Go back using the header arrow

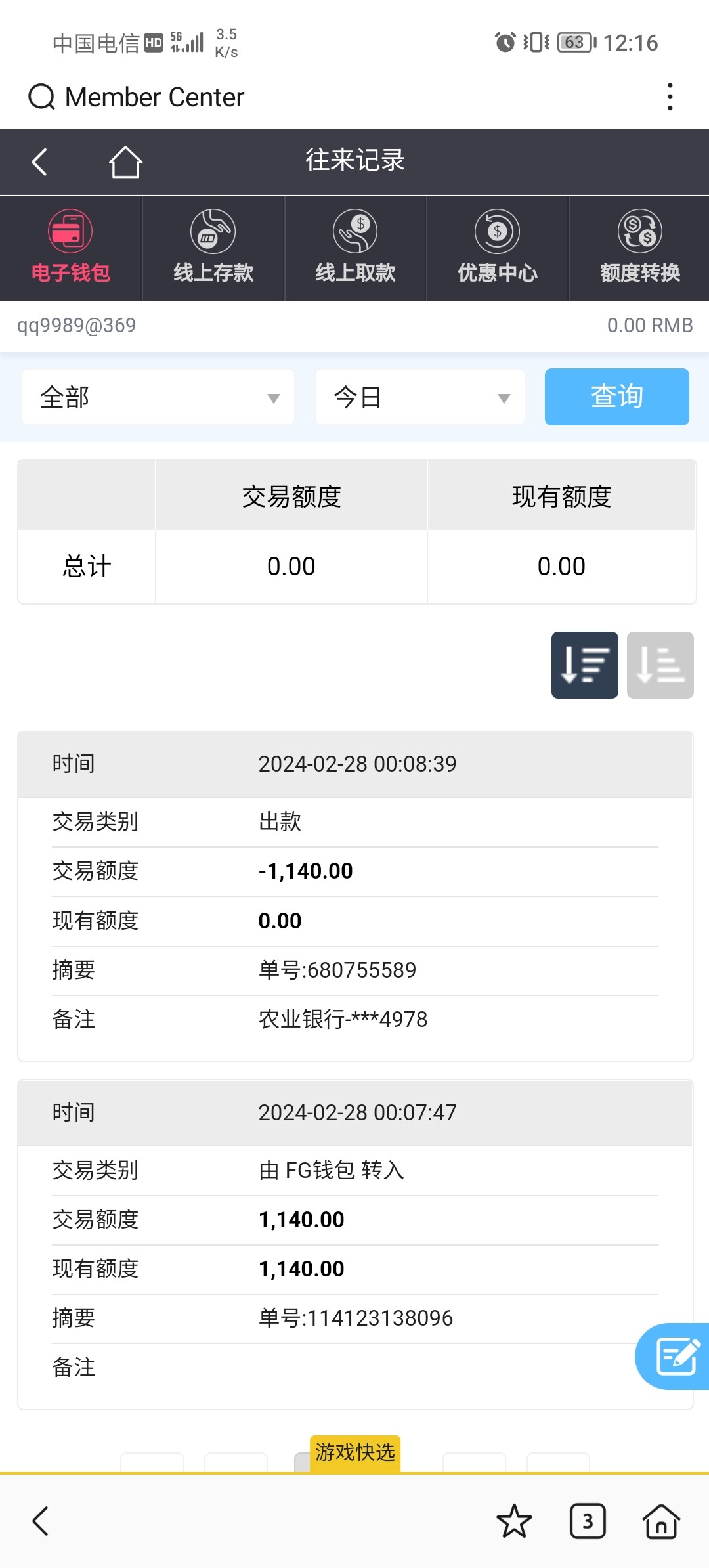point(39,162)
